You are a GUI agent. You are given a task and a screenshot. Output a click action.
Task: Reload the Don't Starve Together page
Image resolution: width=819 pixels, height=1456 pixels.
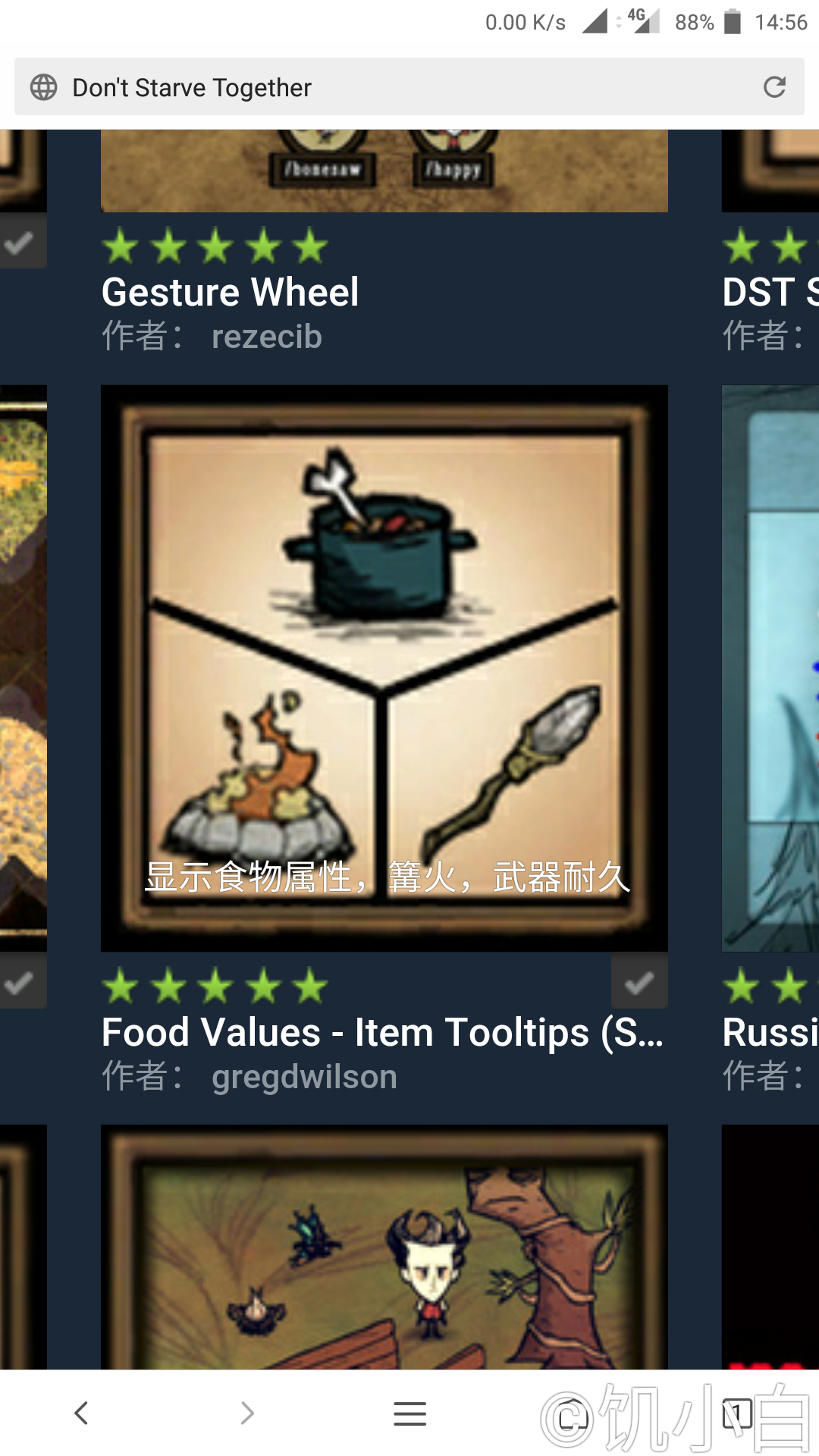pos(773,87)
